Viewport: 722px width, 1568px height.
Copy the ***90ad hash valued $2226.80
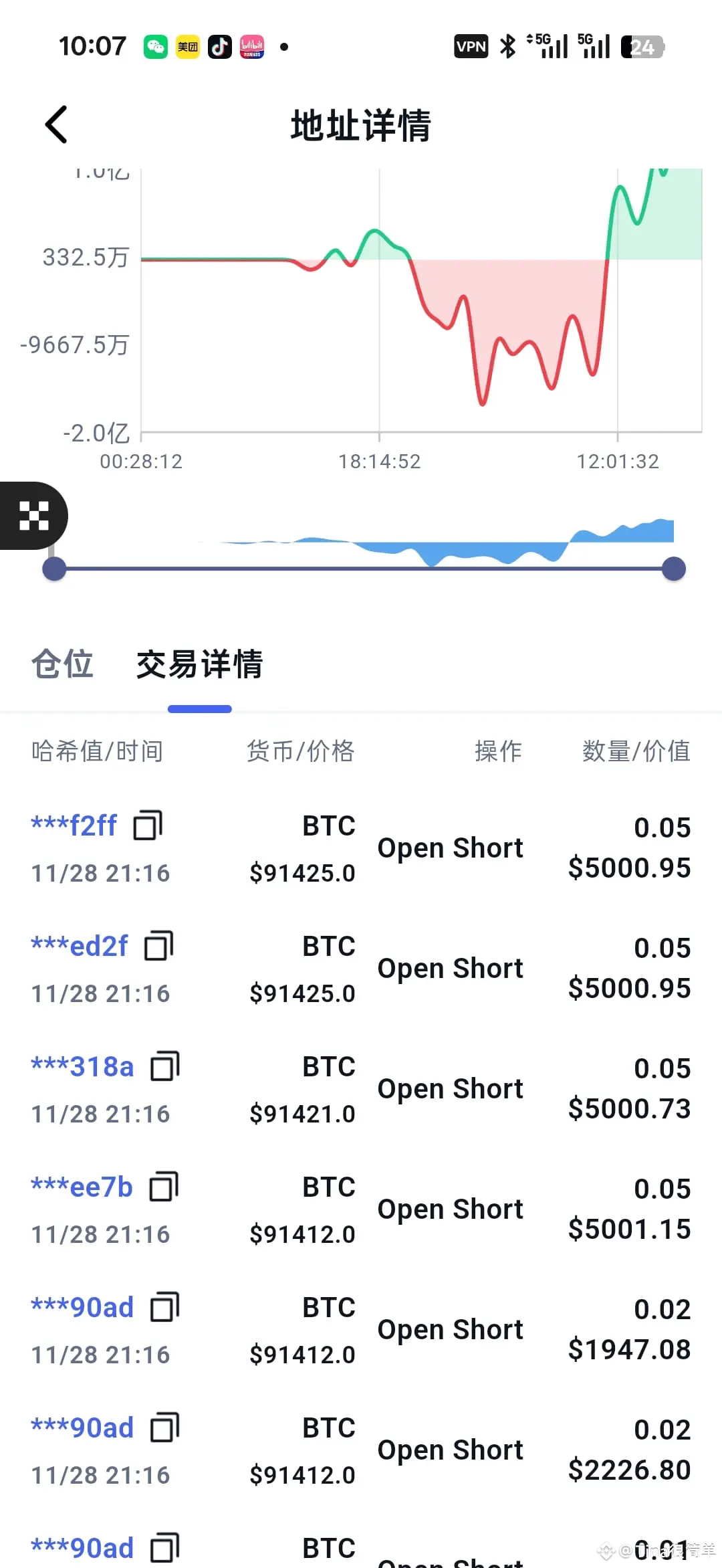(x=165, y=1428)
